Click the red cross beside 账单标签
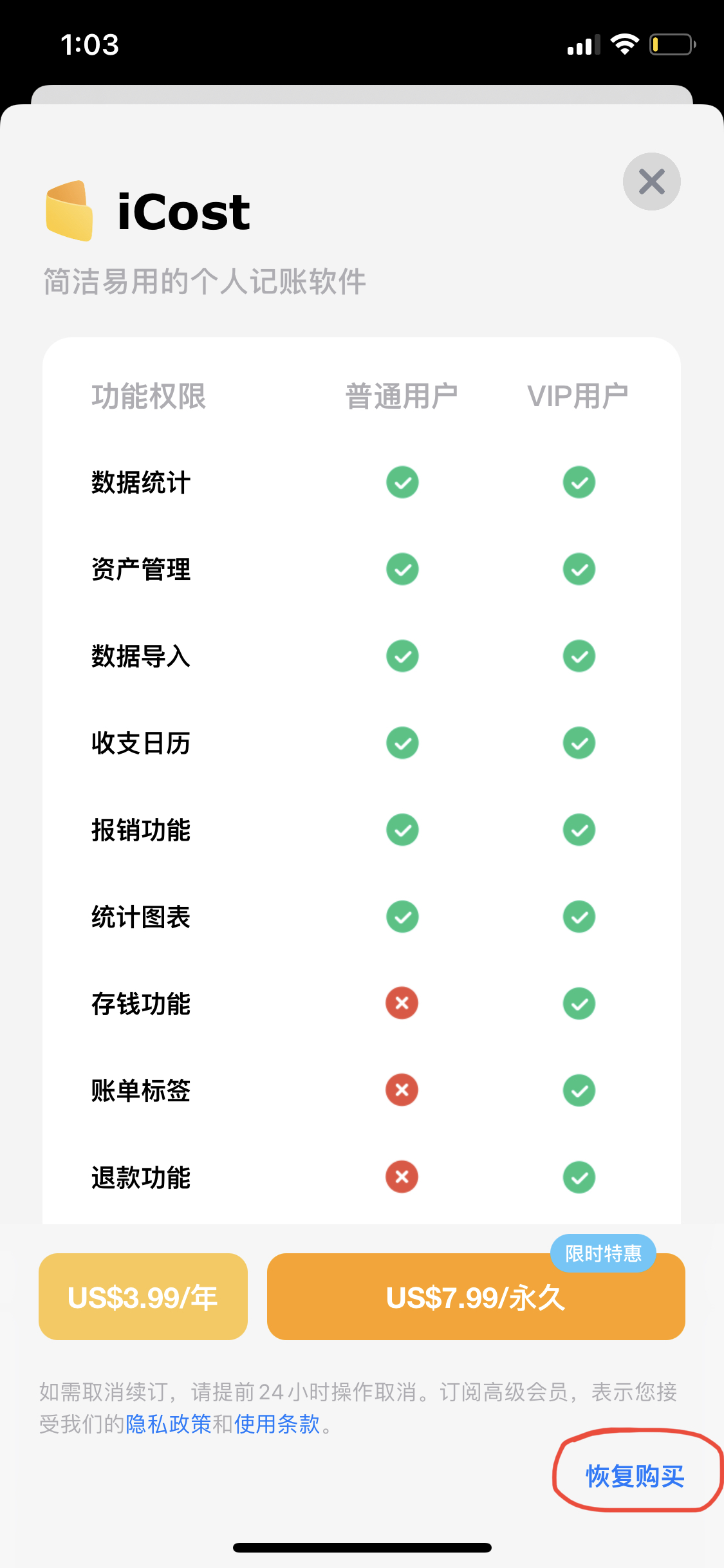 pos(402,1090)
